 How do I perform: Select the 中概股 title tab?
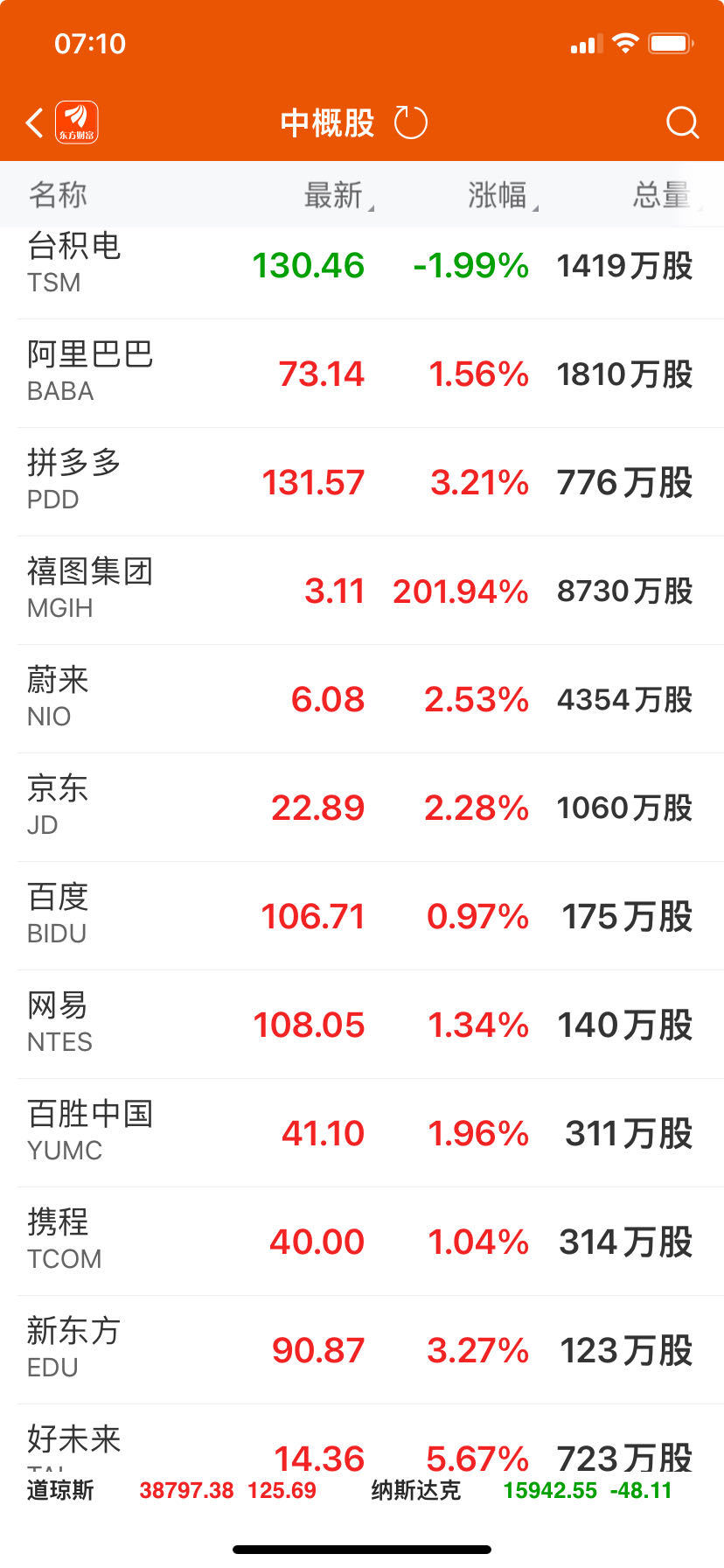pos(325,122)
